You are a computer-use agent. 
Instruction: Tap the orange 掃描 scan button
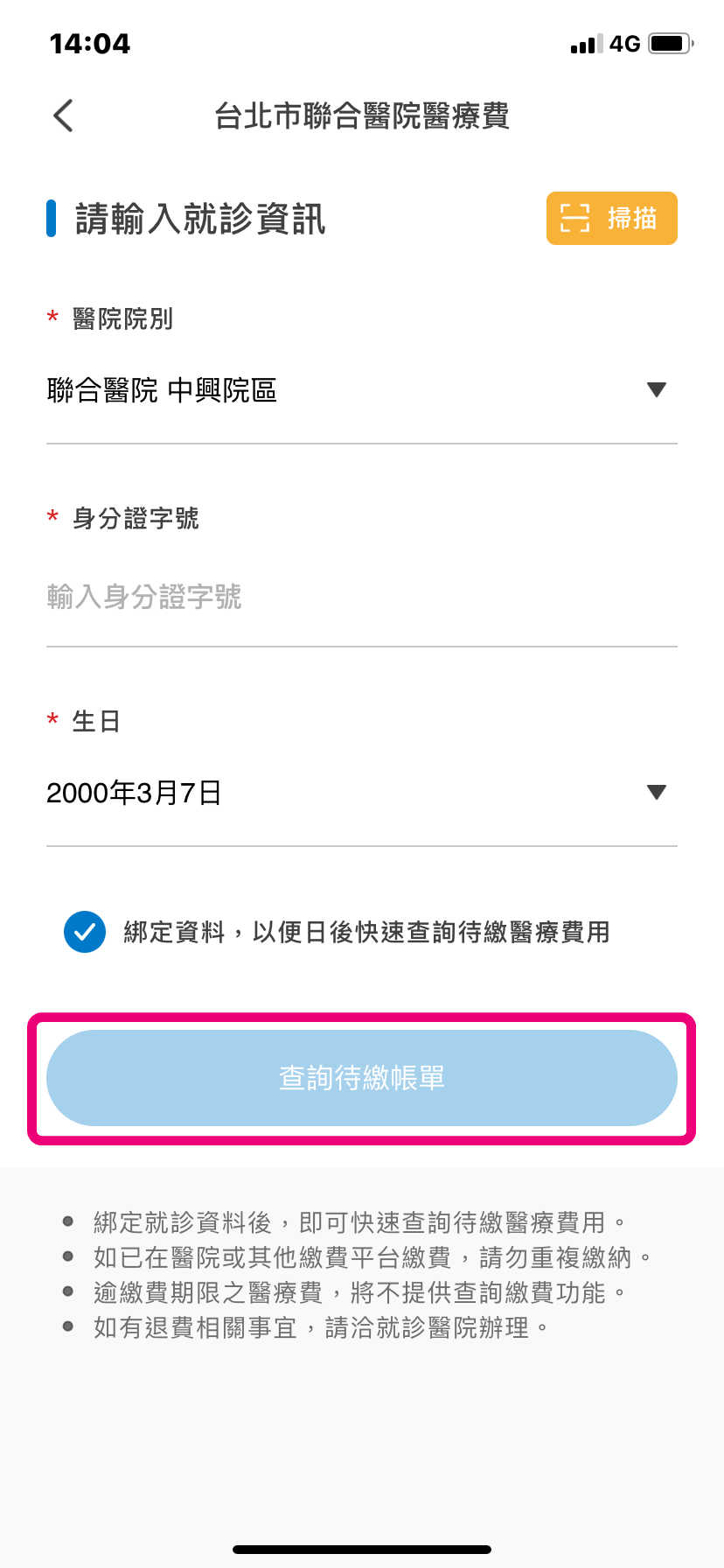pos(611,218)
